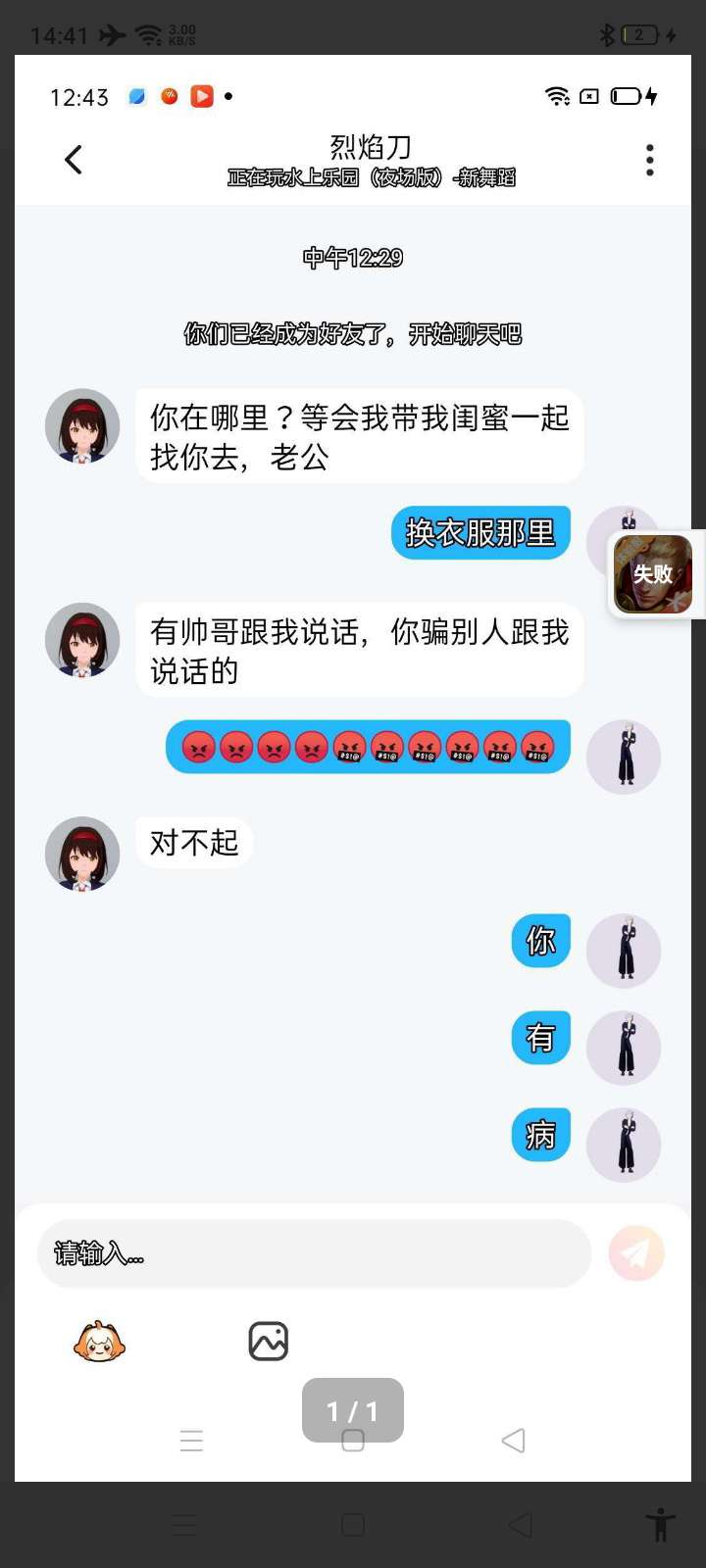706x1568 pixels.
Task: Tap the accessibility shortcut figure icon
Action: coord(661,1525)
